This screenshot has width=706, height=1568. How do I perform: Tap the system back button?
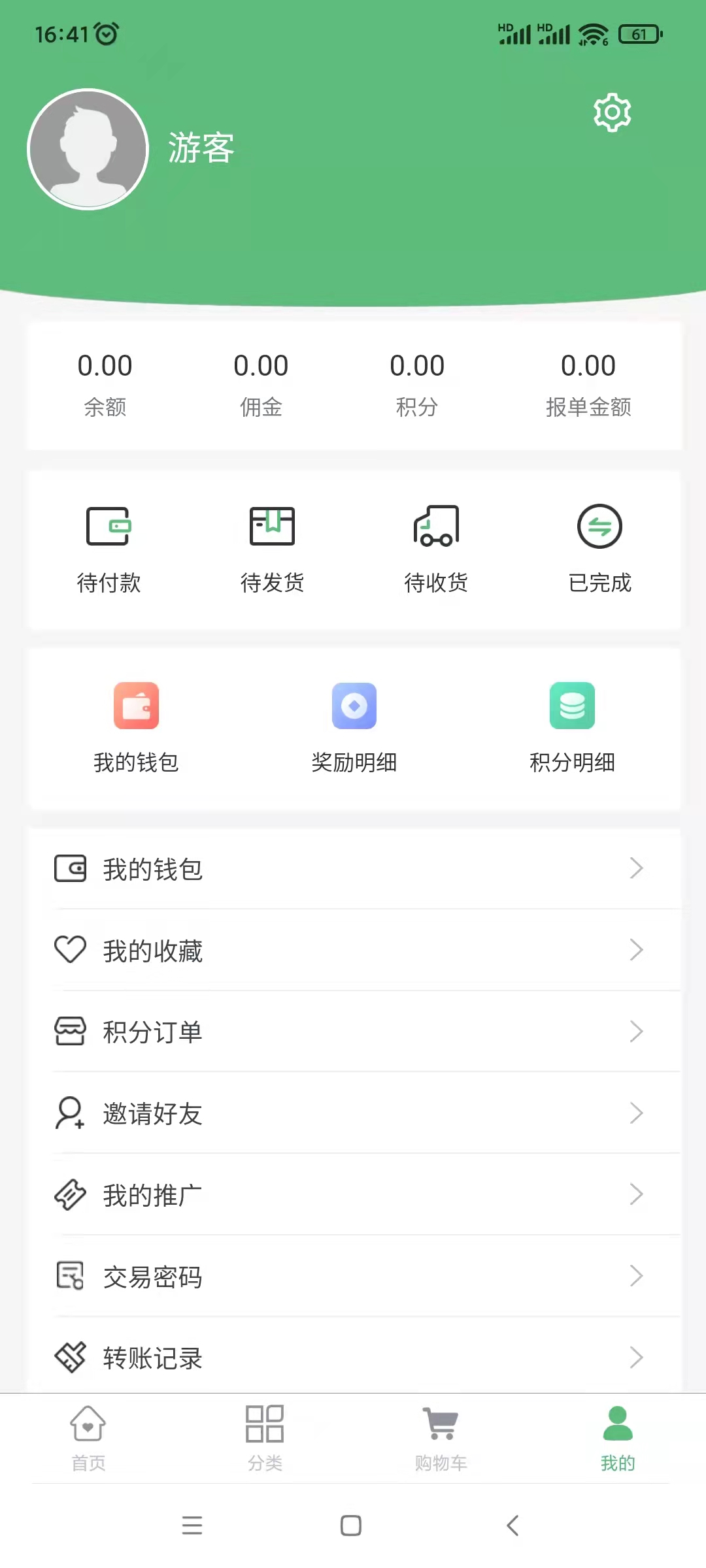[x=513, y=1526]
